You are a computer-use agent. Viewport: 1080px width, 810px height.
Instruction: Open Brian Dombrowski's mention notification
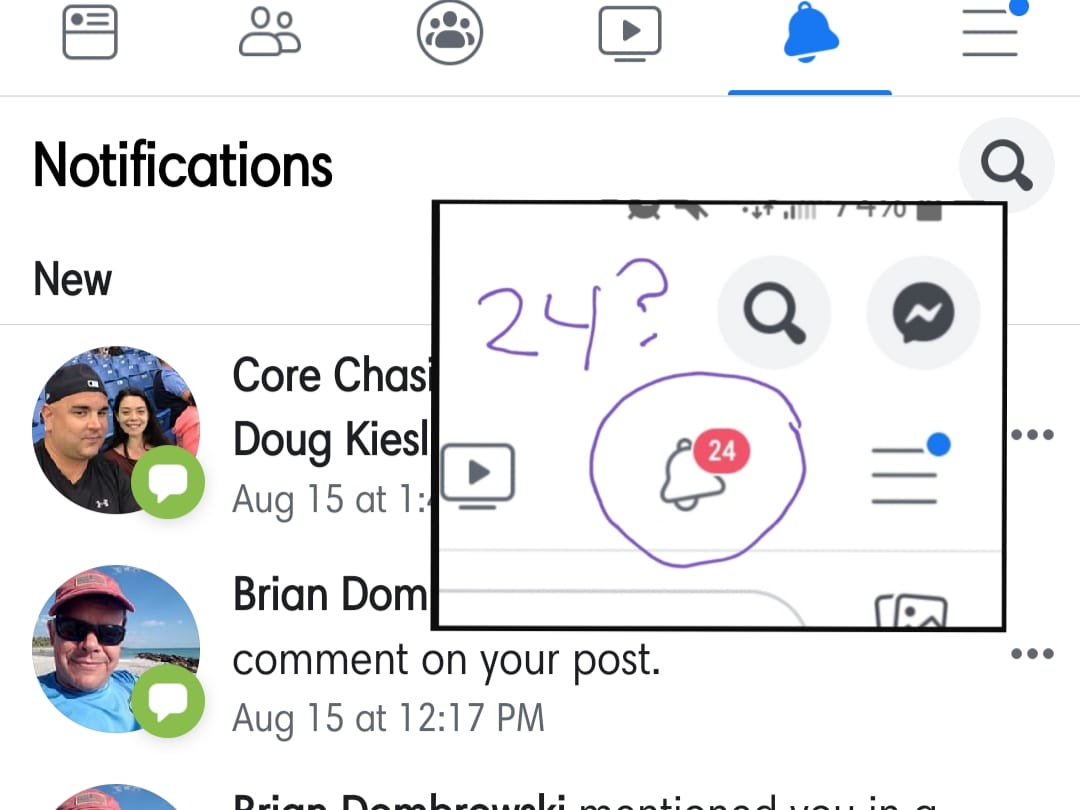[580, 800]
